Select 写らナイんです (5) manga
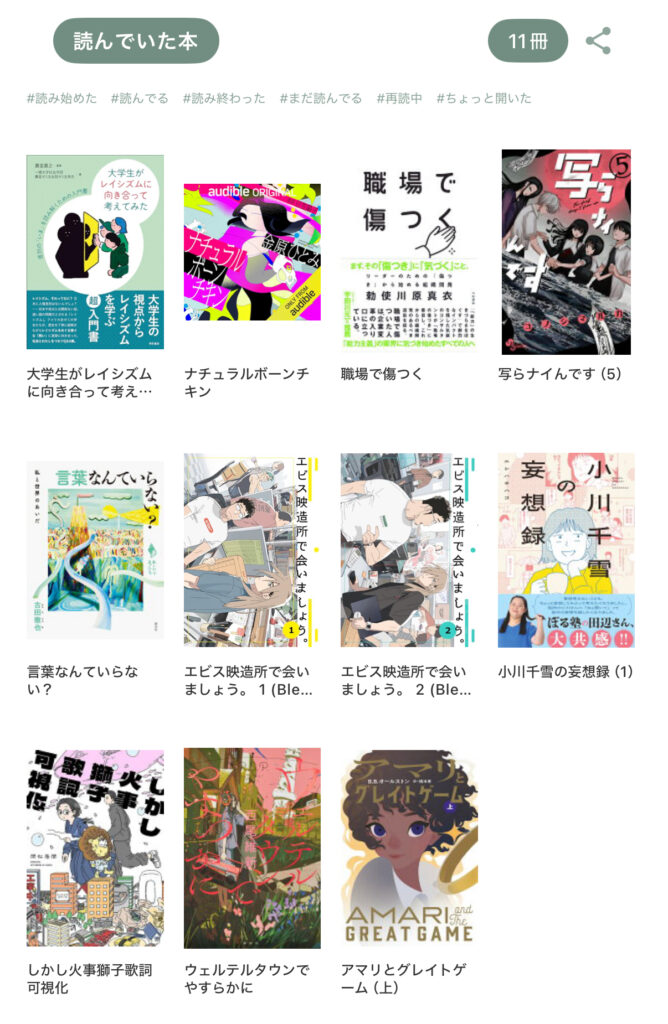The image size is (668, 1024). tap(566, 252)
